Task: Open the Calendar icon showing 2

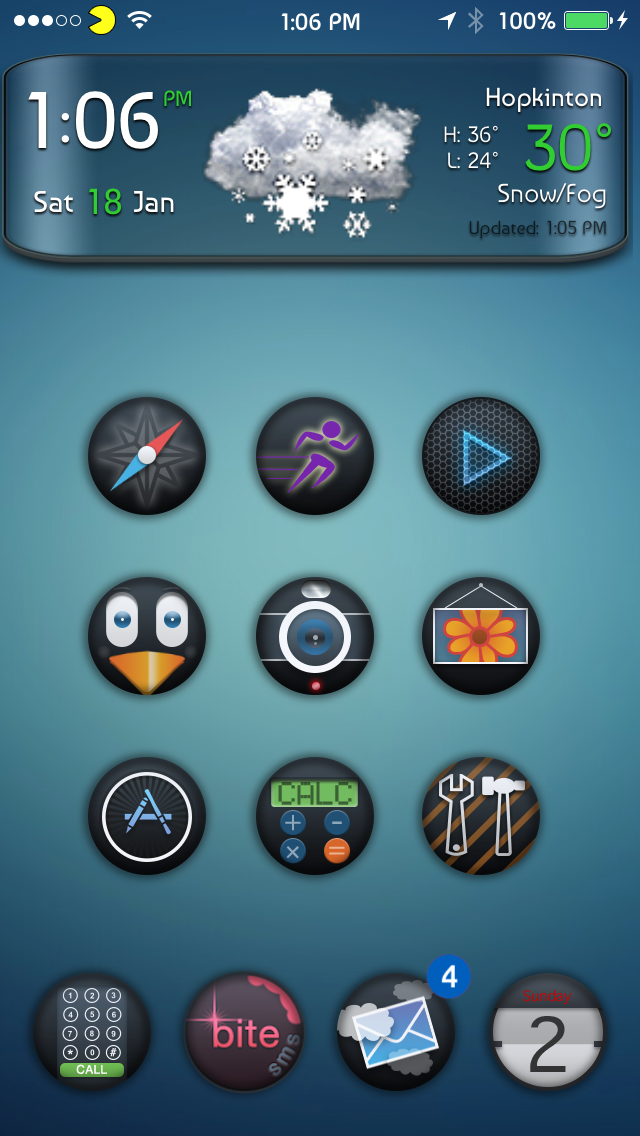Action: point(547,1032)
